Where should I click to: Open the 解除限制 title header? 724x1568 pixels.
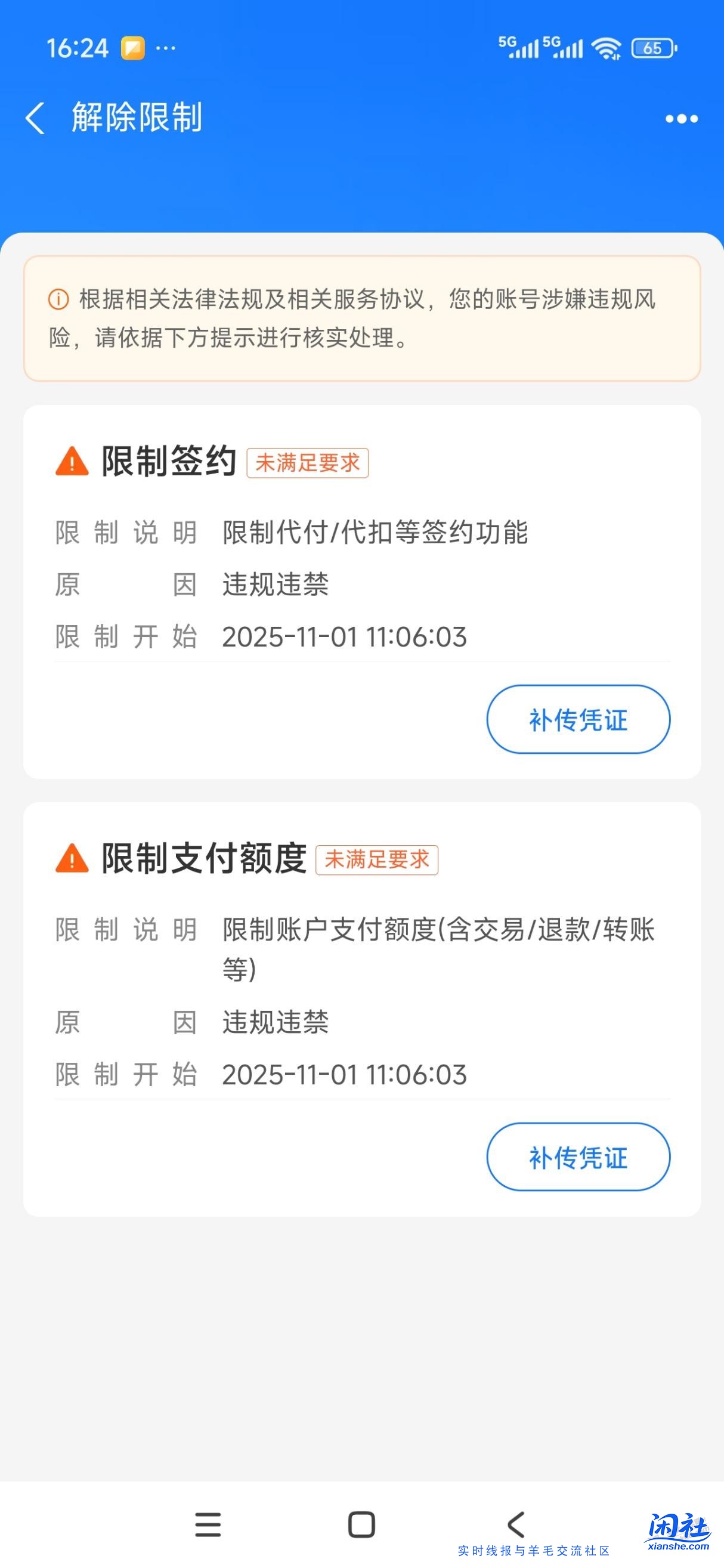point(138,117)
